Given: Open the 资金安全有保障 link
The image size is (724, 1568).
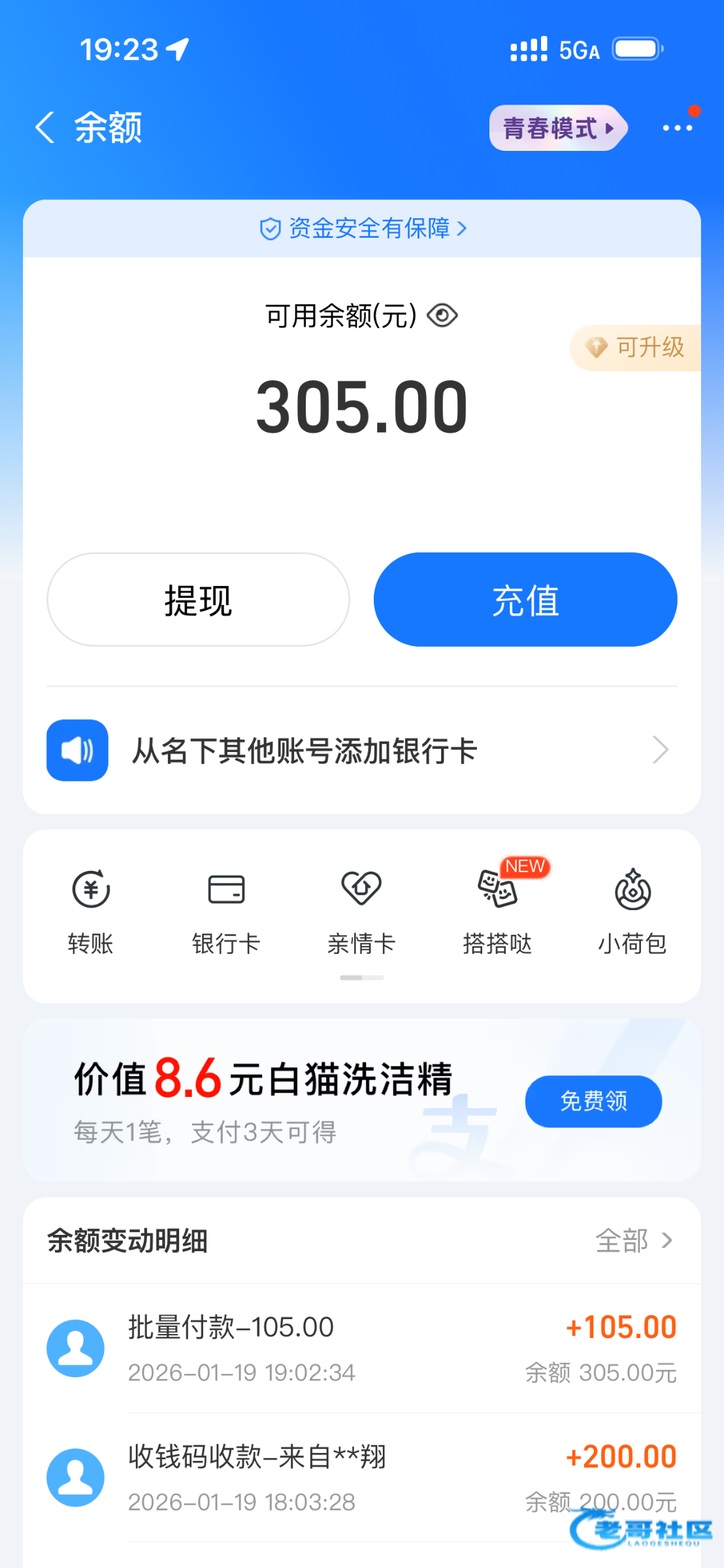Looking at the screenshot, I should pos(362,229).
